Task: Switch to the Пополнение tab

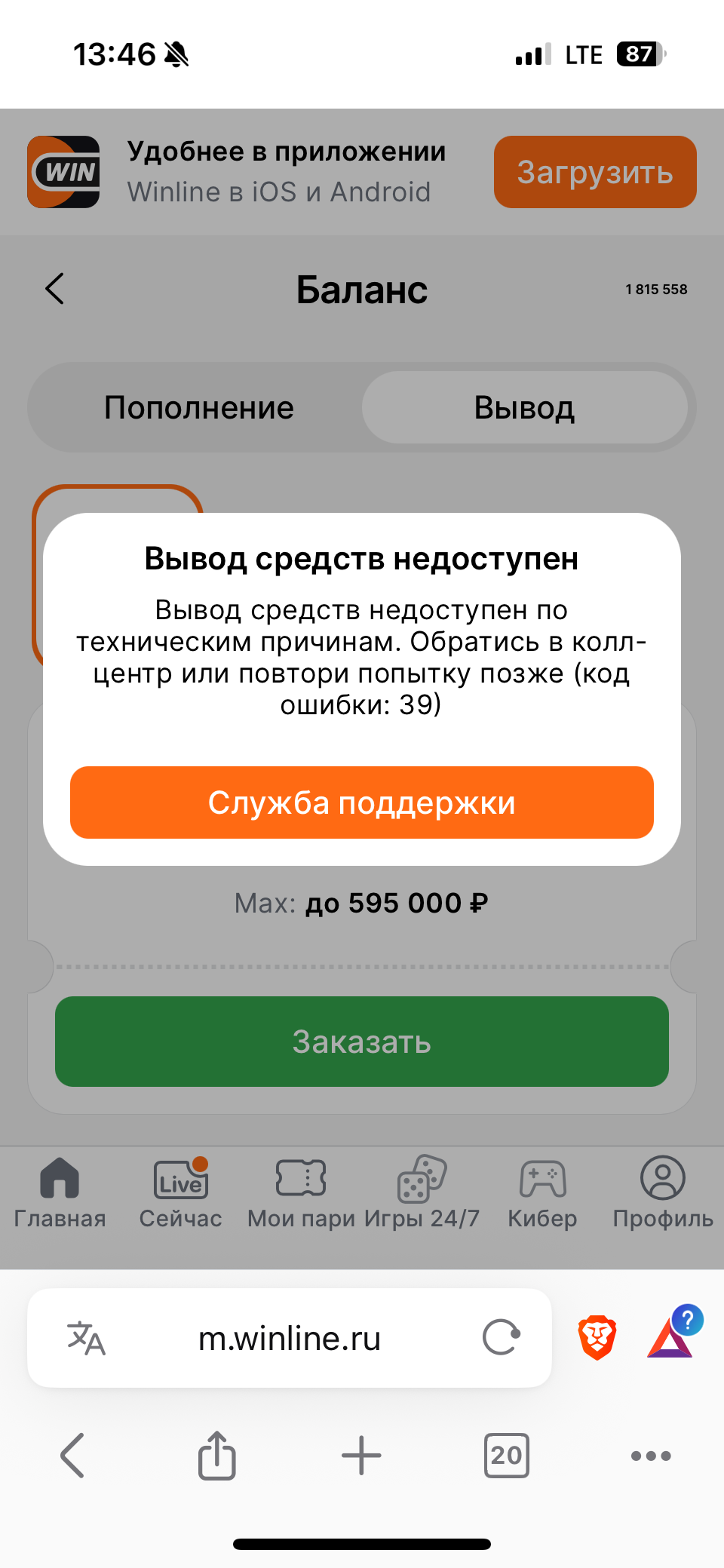Action: pyautogui.click(x=198, y=408)
